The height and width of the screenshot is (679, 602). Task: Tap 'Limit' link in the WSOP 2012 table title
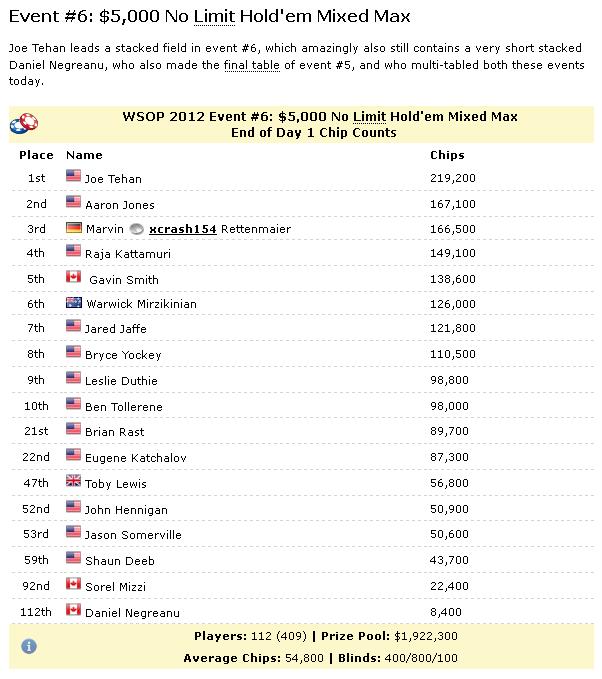click(x=369, y=116)
